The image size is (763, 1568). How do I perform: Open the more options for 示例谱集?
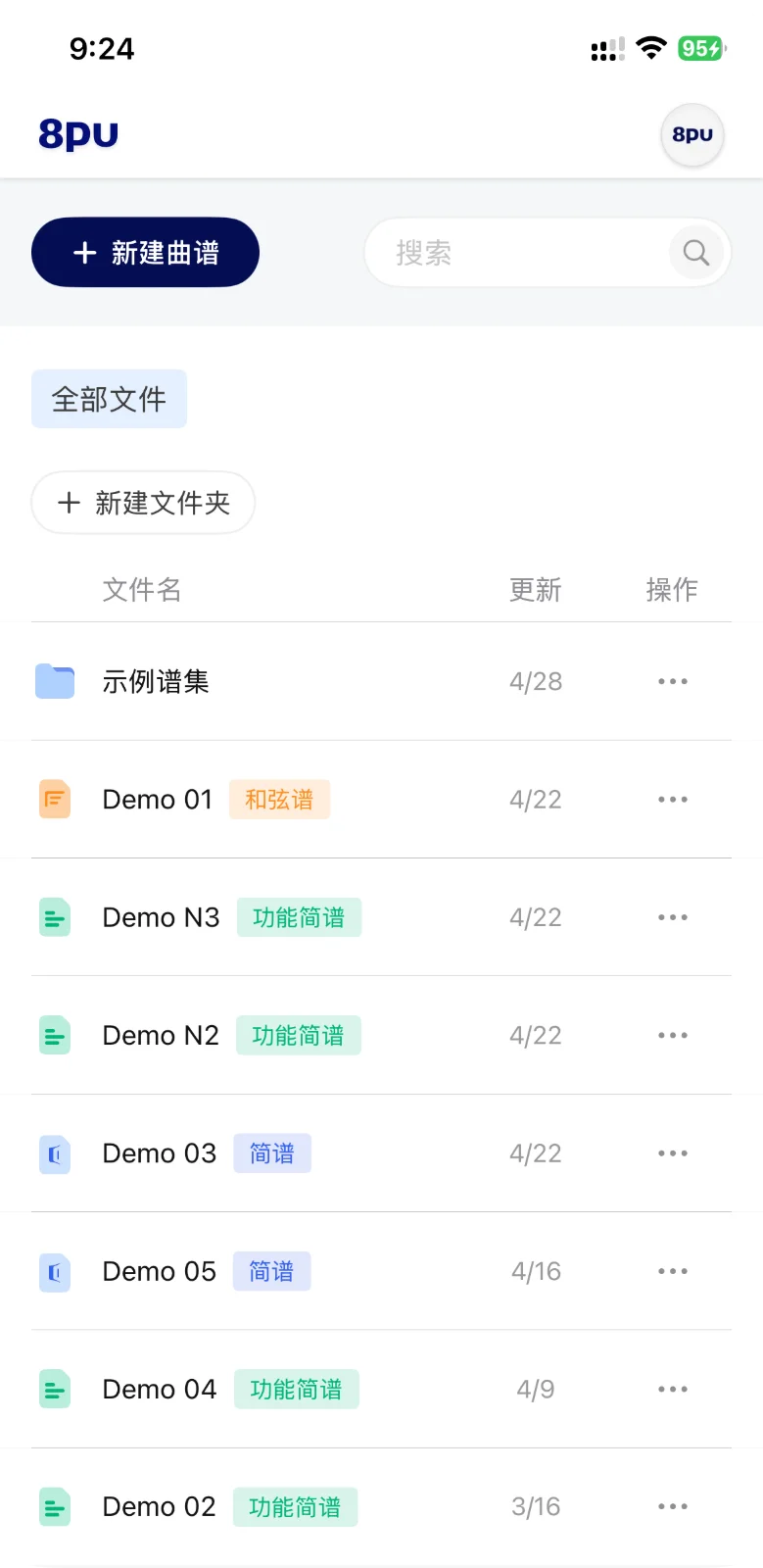(673, 681)
